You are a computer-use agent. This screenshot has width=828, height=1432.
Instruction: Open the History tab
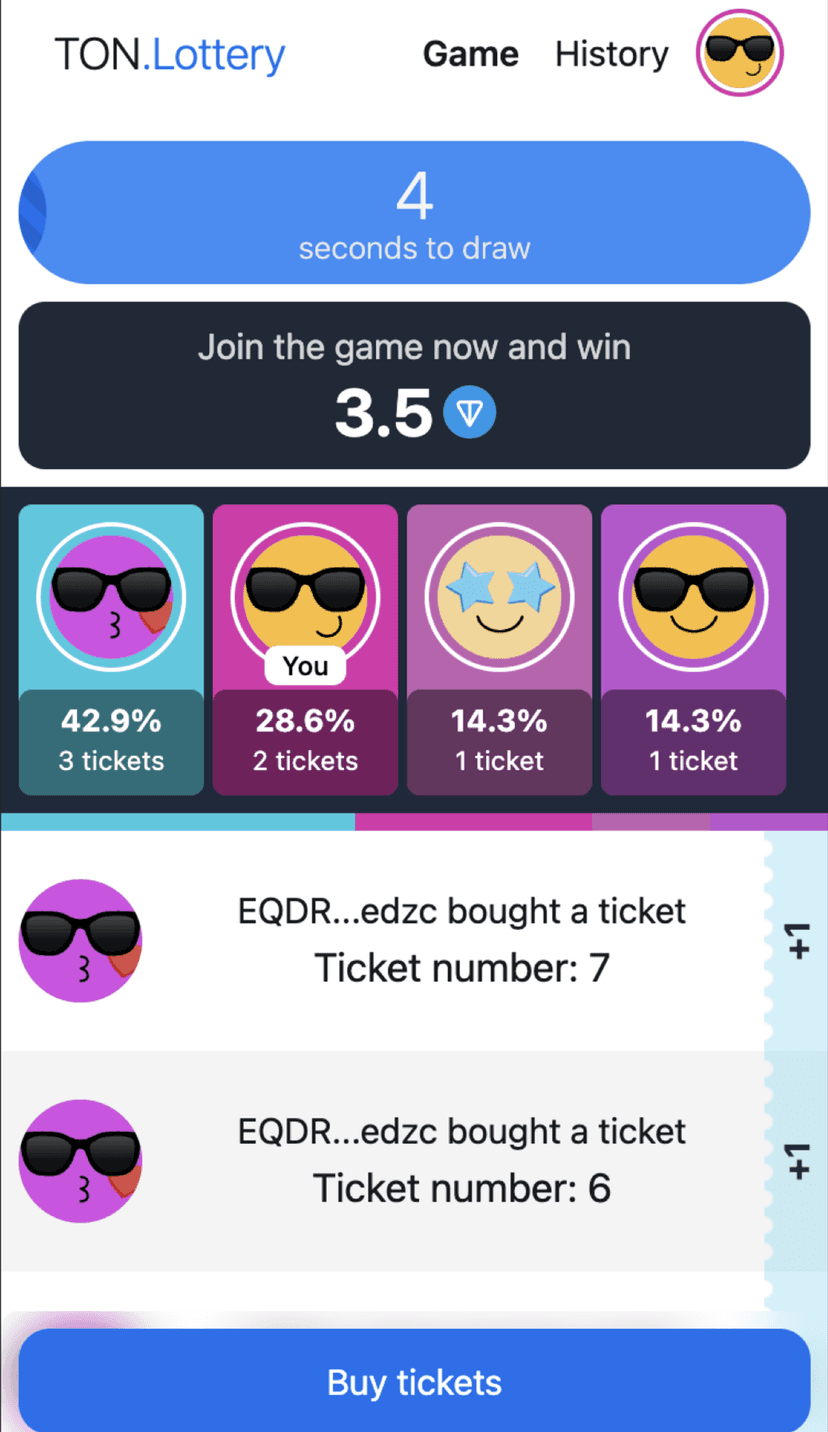coord(611,54)
